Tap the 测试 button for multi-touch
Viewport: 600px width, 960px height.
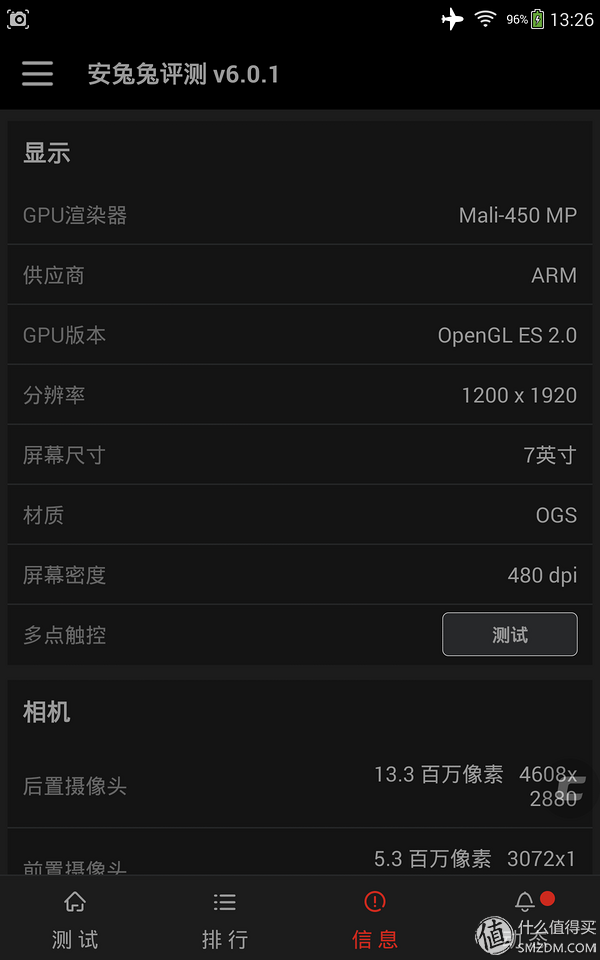click(509, 634)
